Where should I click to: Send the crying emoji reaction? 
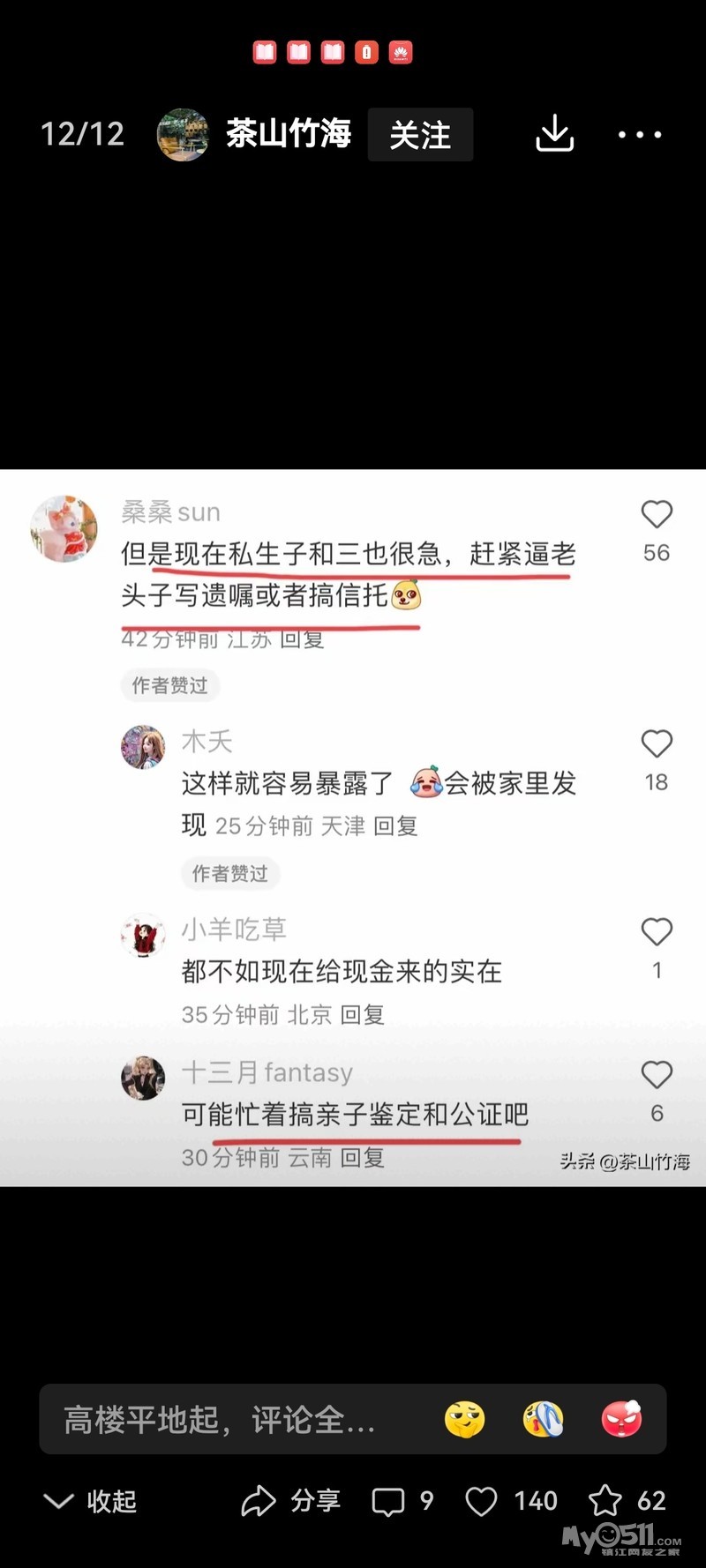tap(544, 1420)
